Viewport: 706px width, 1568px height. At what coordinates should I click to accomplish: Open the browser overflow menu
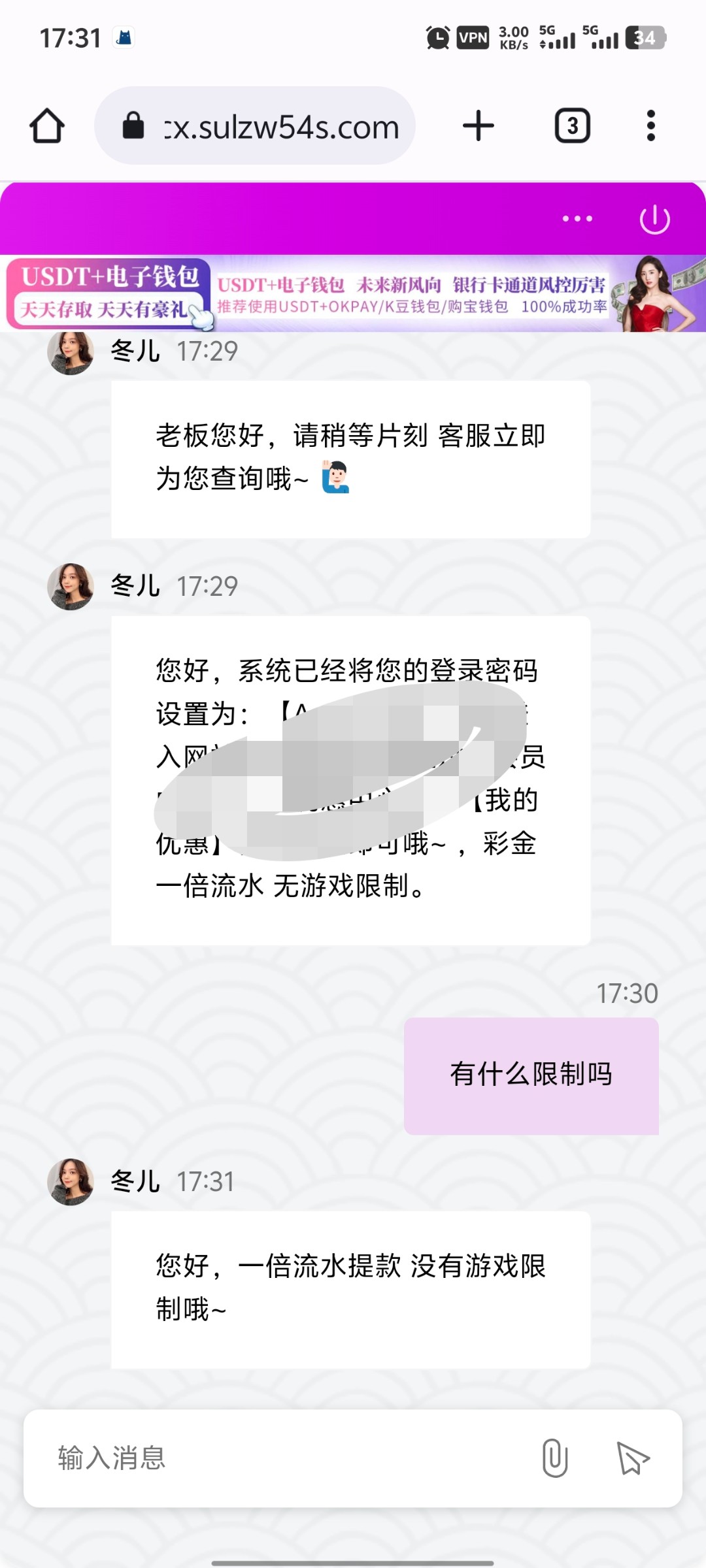650,125
